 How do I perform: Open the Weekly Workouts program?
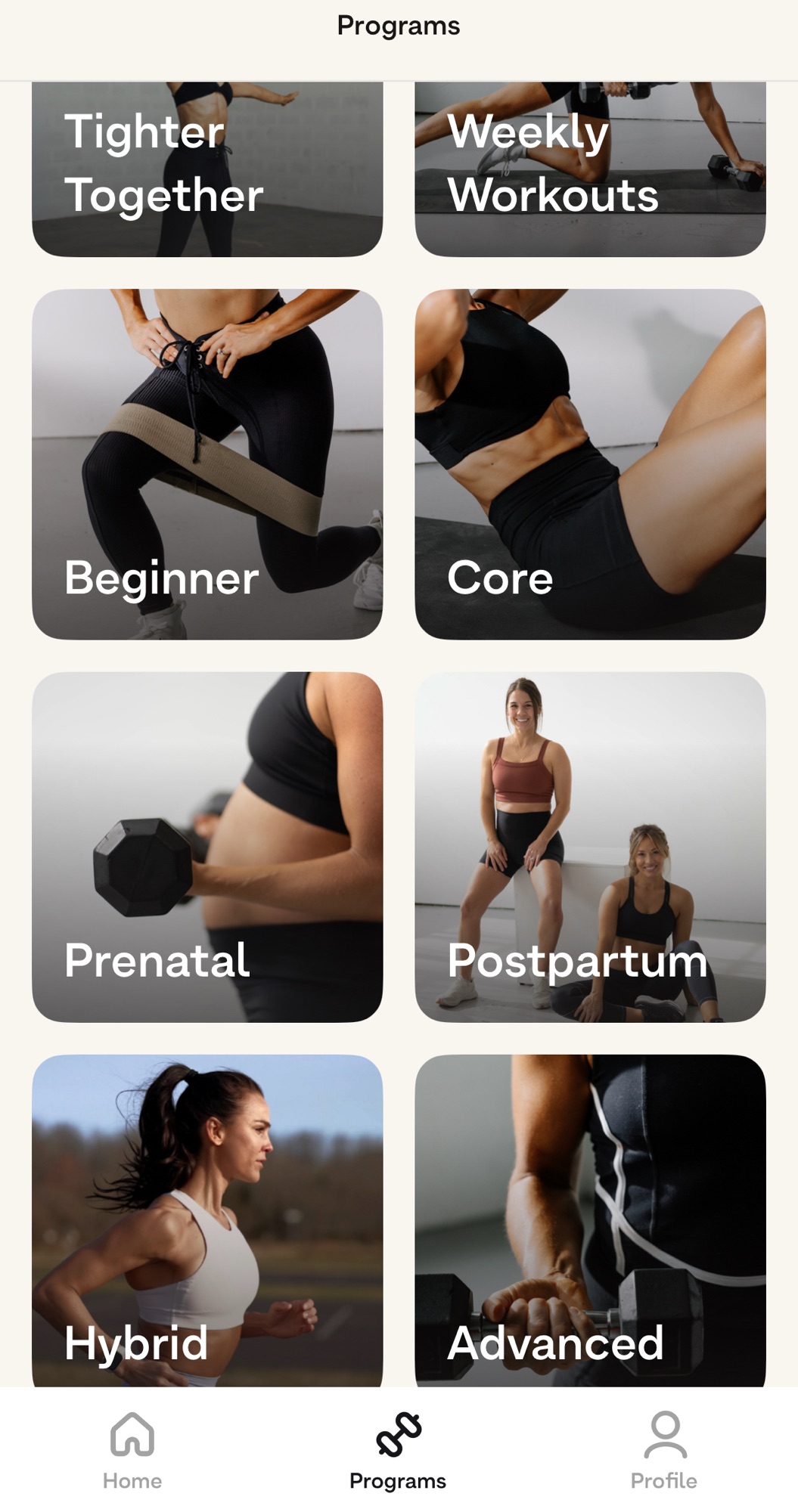(x=590, y=169)
